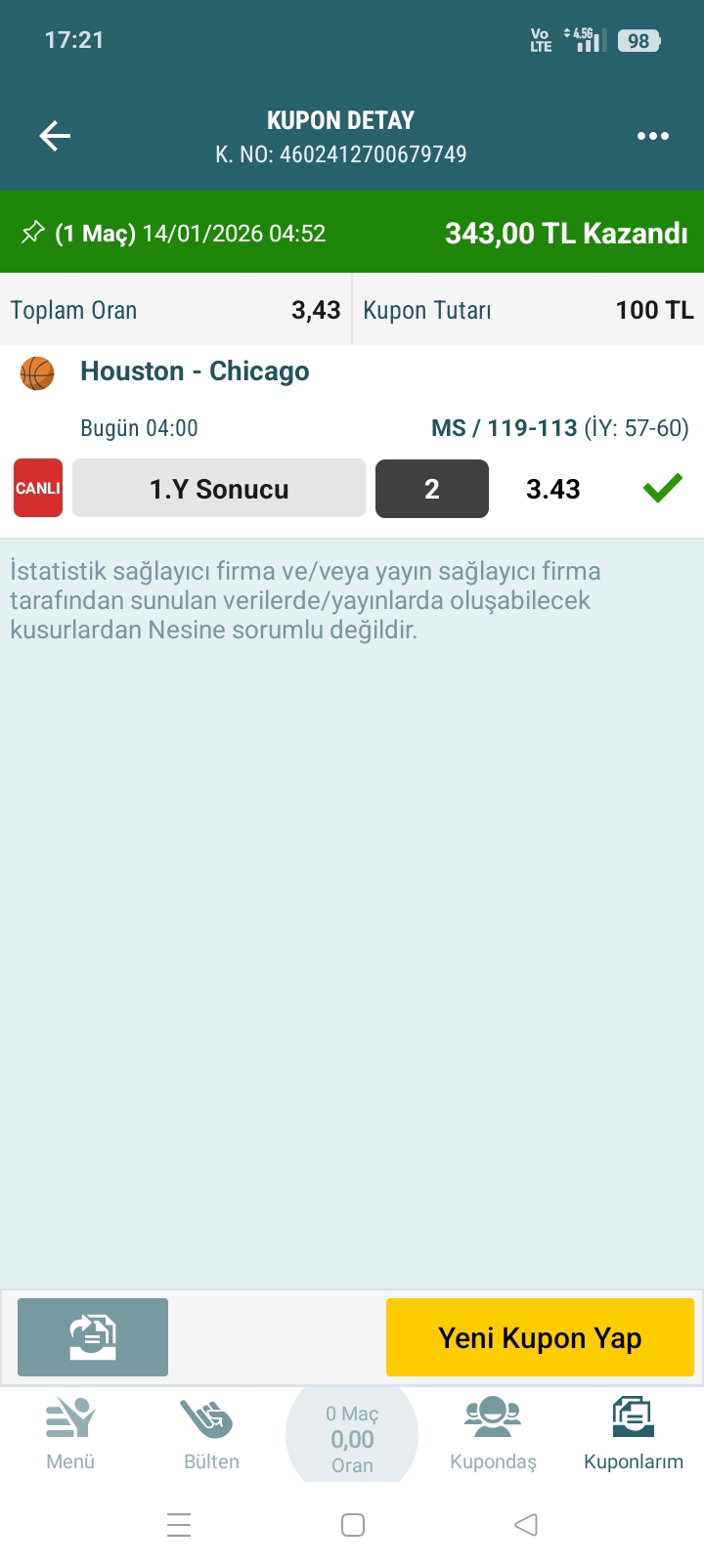Open the Menü tab
This screenshot has width=704, height=1568.
tap(70, 1434)
